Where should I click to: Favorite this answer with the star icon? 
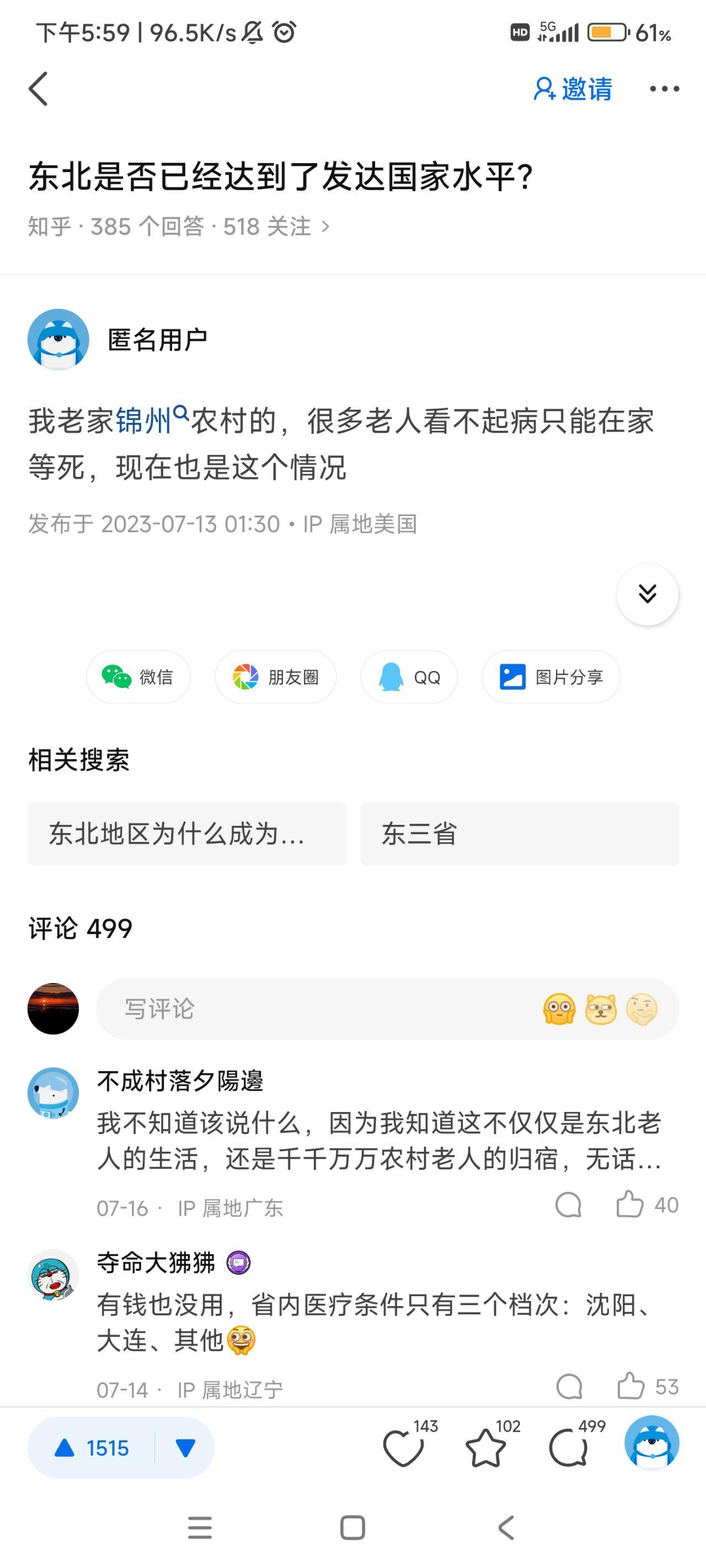click(x=486, y=1448)
